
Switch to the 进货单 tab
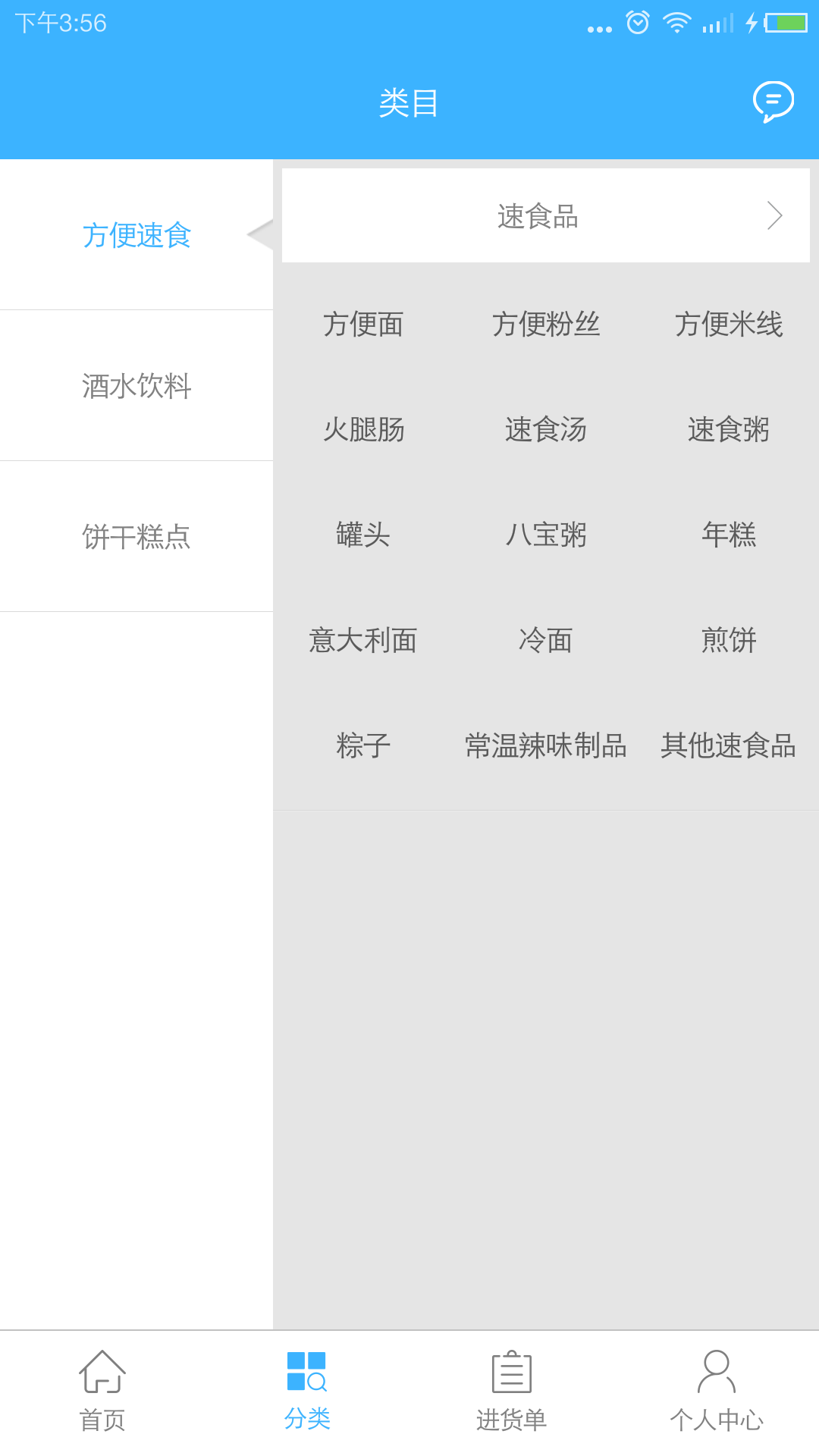[x=512, y=1392]
